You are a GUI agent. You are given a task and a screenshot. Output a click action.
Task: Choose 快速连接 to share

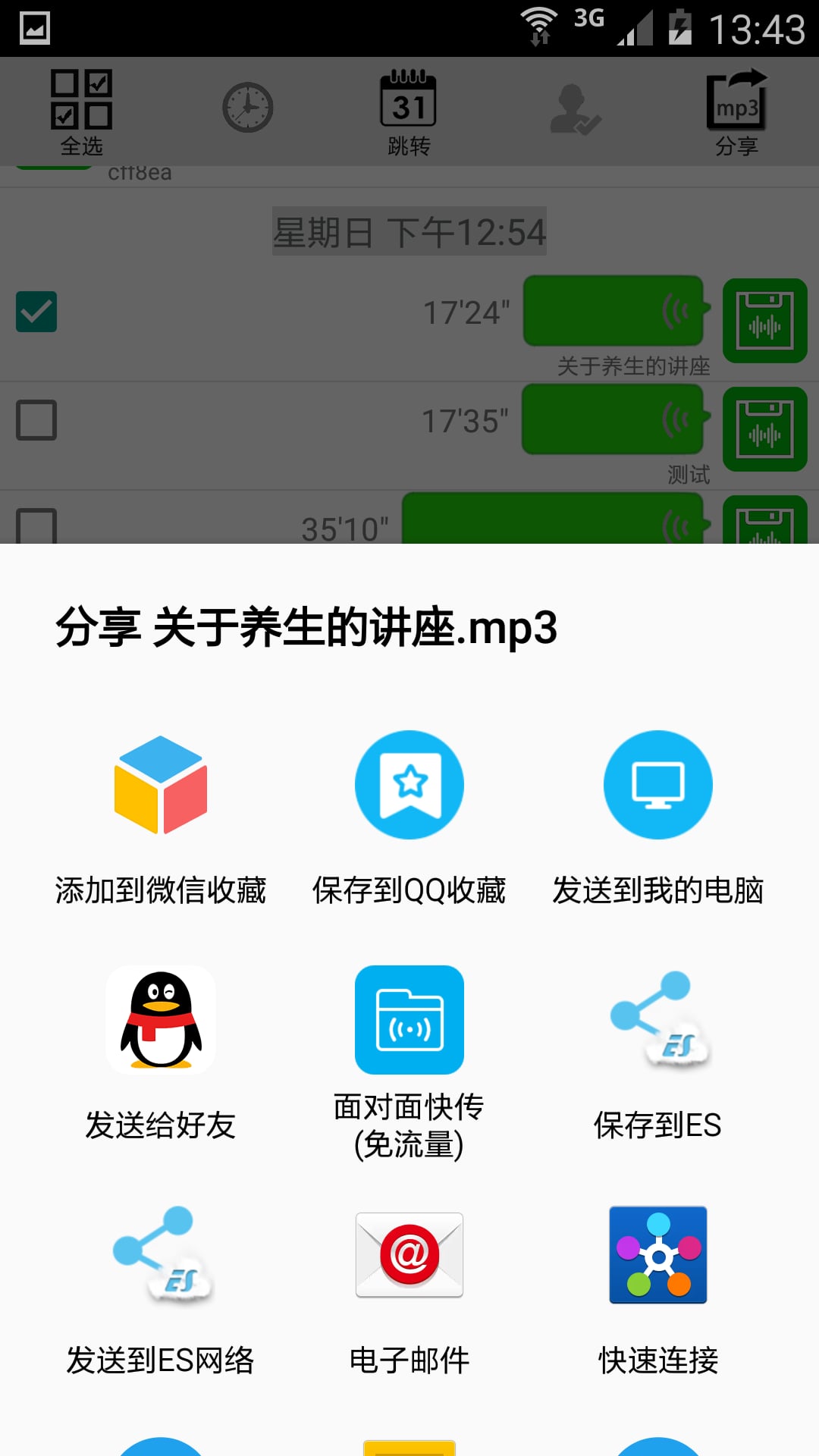click(x=658, y=1290)
